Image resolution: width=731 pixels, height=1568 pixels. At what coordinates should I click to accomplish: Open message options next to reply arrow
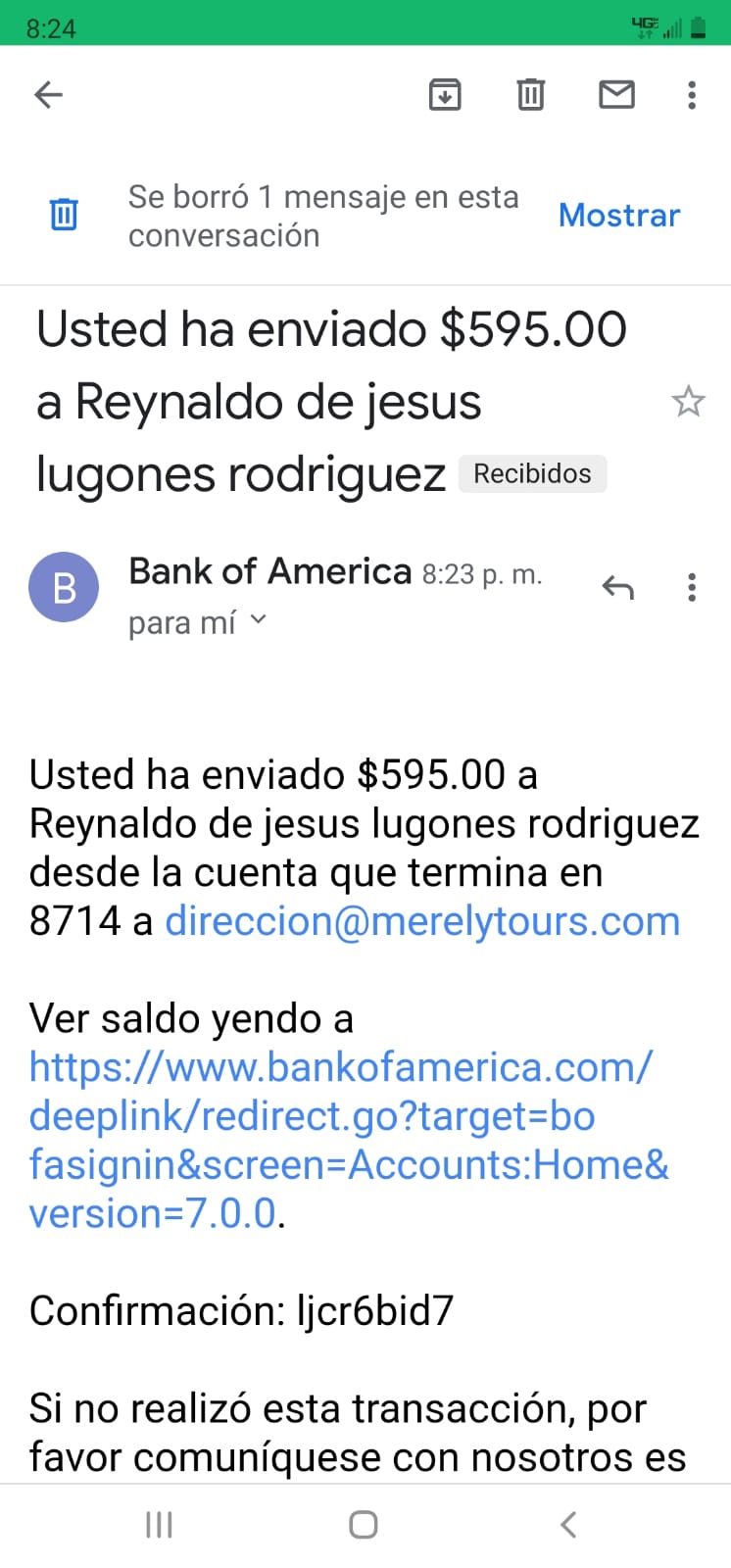coord(692,587)
